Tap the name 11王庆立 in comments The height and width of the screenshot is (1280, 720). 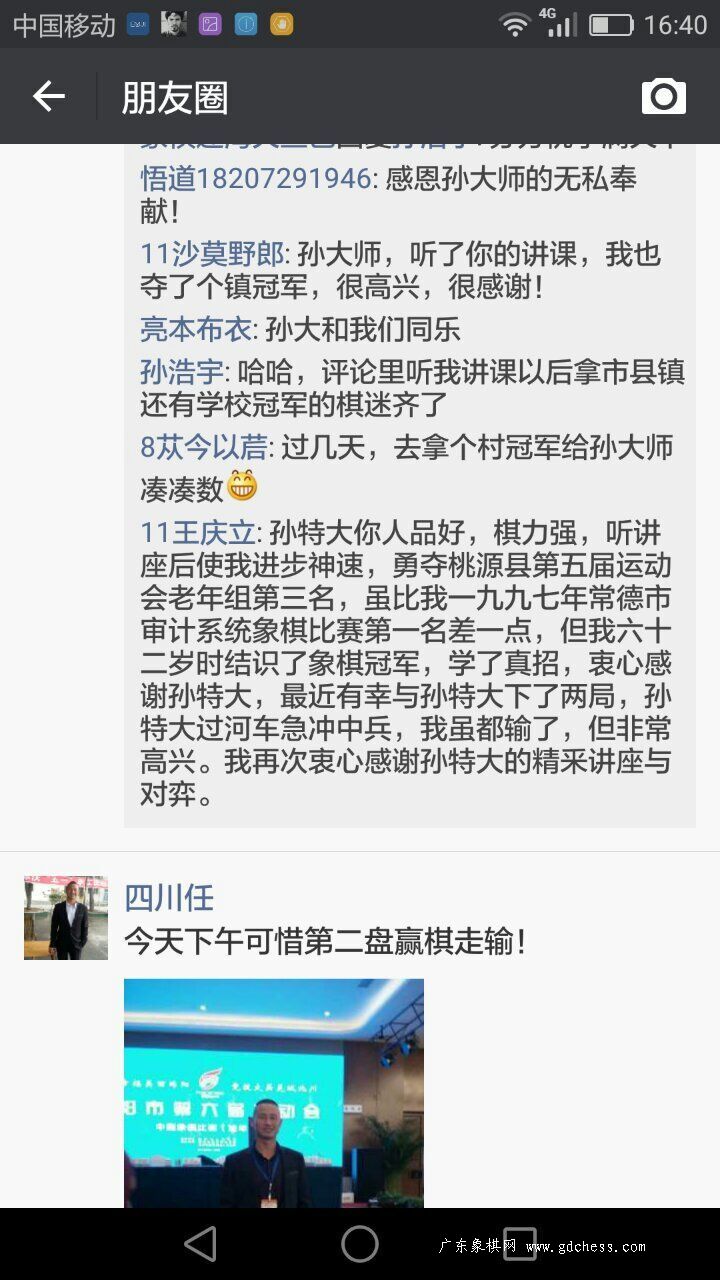click(198, 532)
